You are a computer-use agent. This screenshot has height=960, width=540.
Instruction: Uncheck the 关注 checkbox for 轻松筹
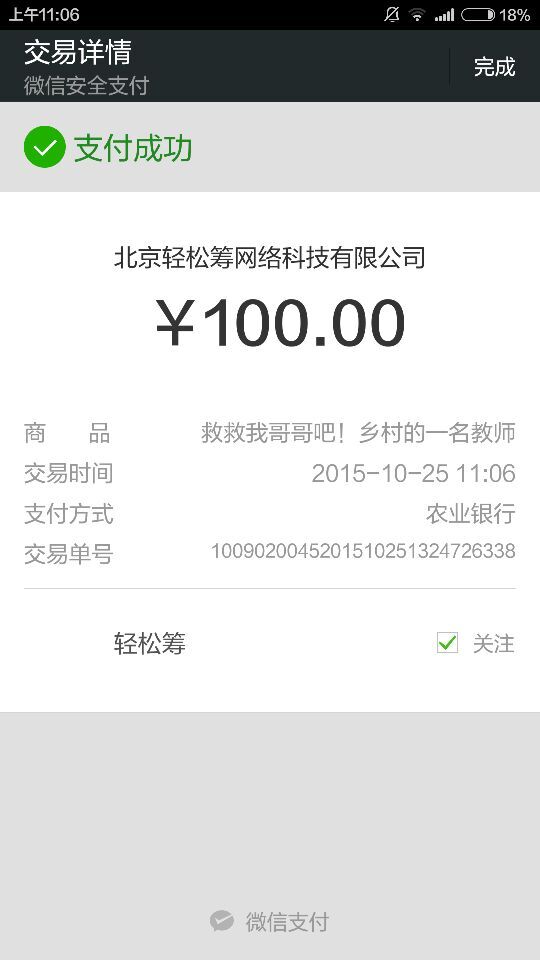[x=448, y=642]
